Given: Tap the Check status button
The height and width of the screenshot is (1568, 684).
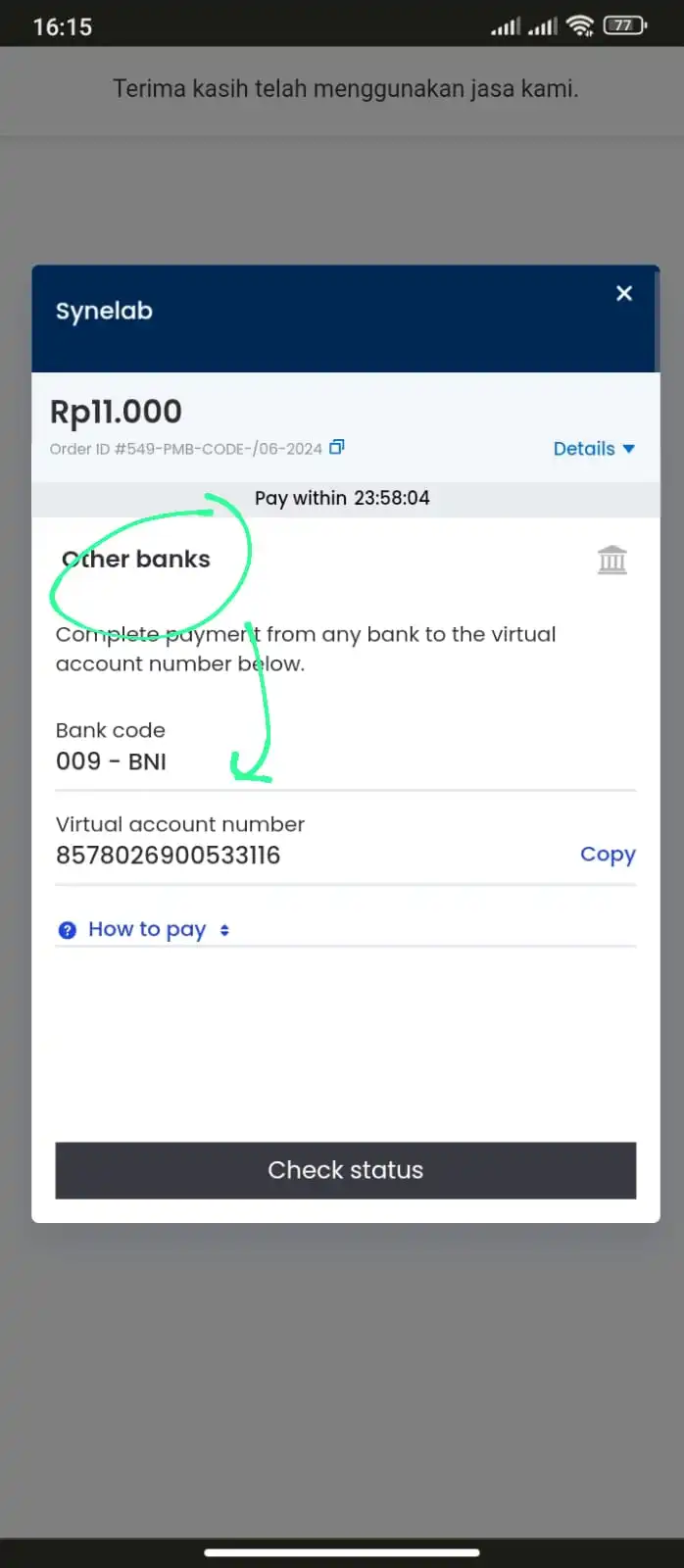Looking at the screenshot, I should tap(346, 1170).
